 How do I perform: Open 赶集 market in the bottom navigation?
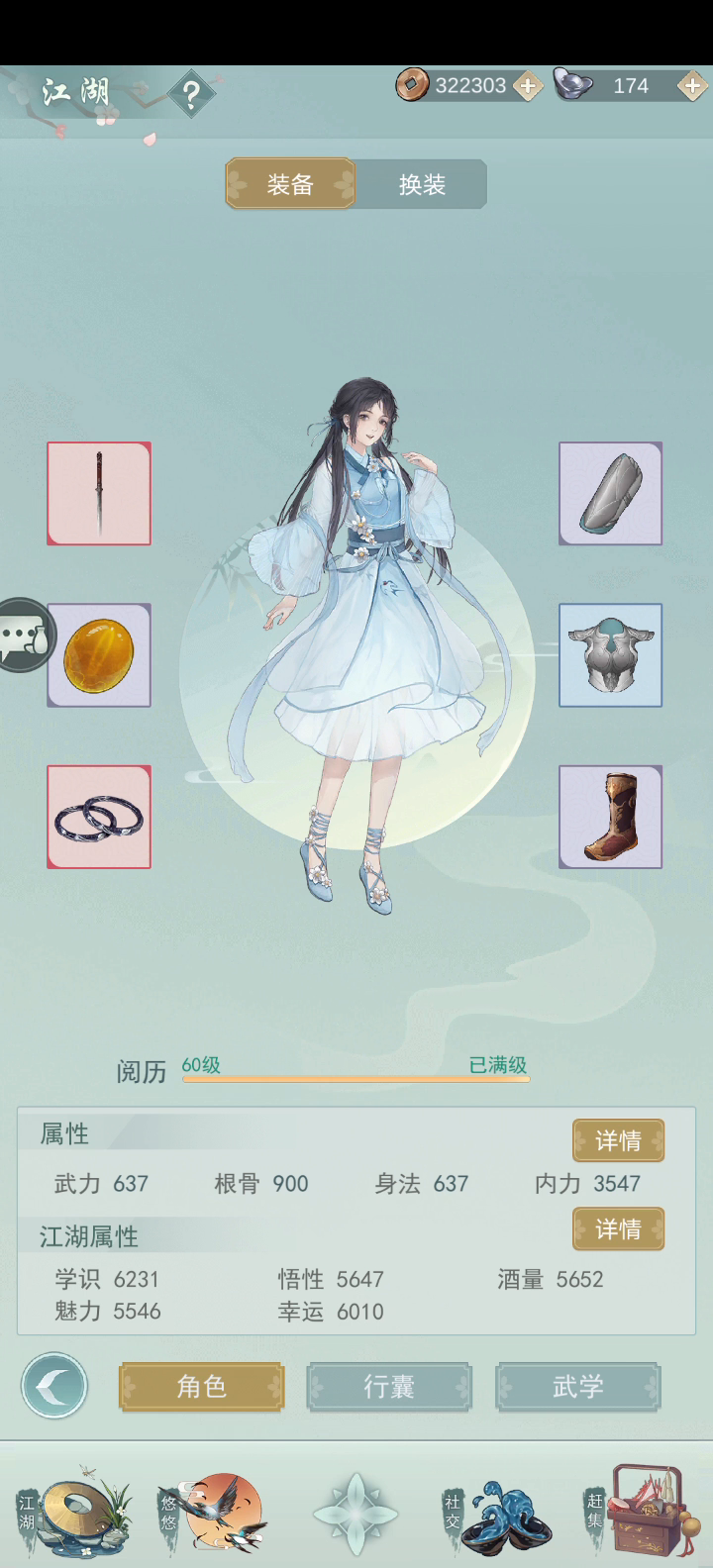coord(642,1511)
